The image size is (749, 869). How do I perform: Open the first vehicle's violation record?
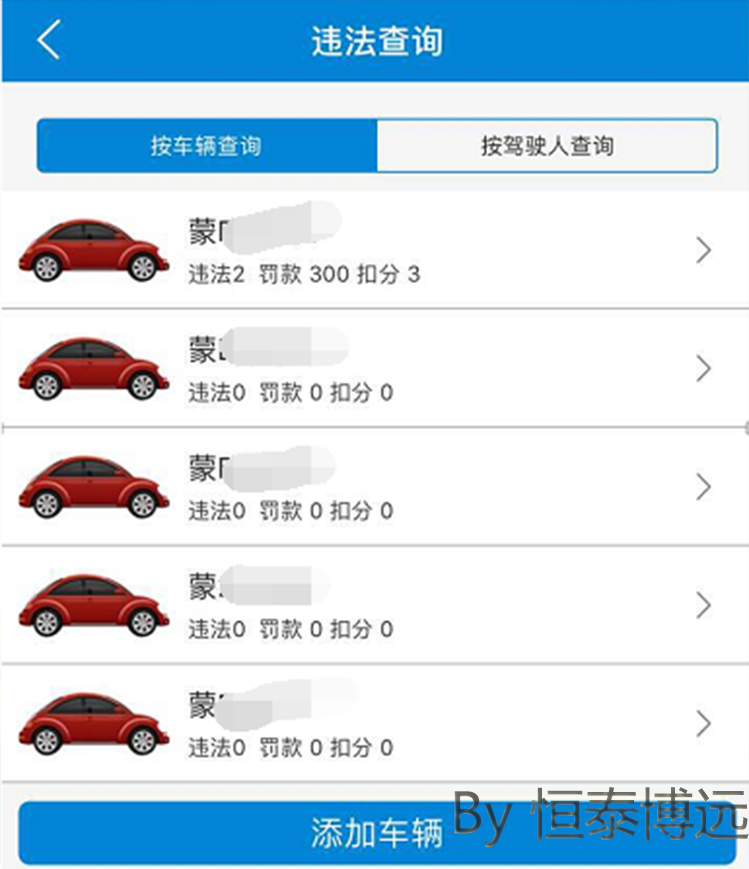tap(703, 249)
